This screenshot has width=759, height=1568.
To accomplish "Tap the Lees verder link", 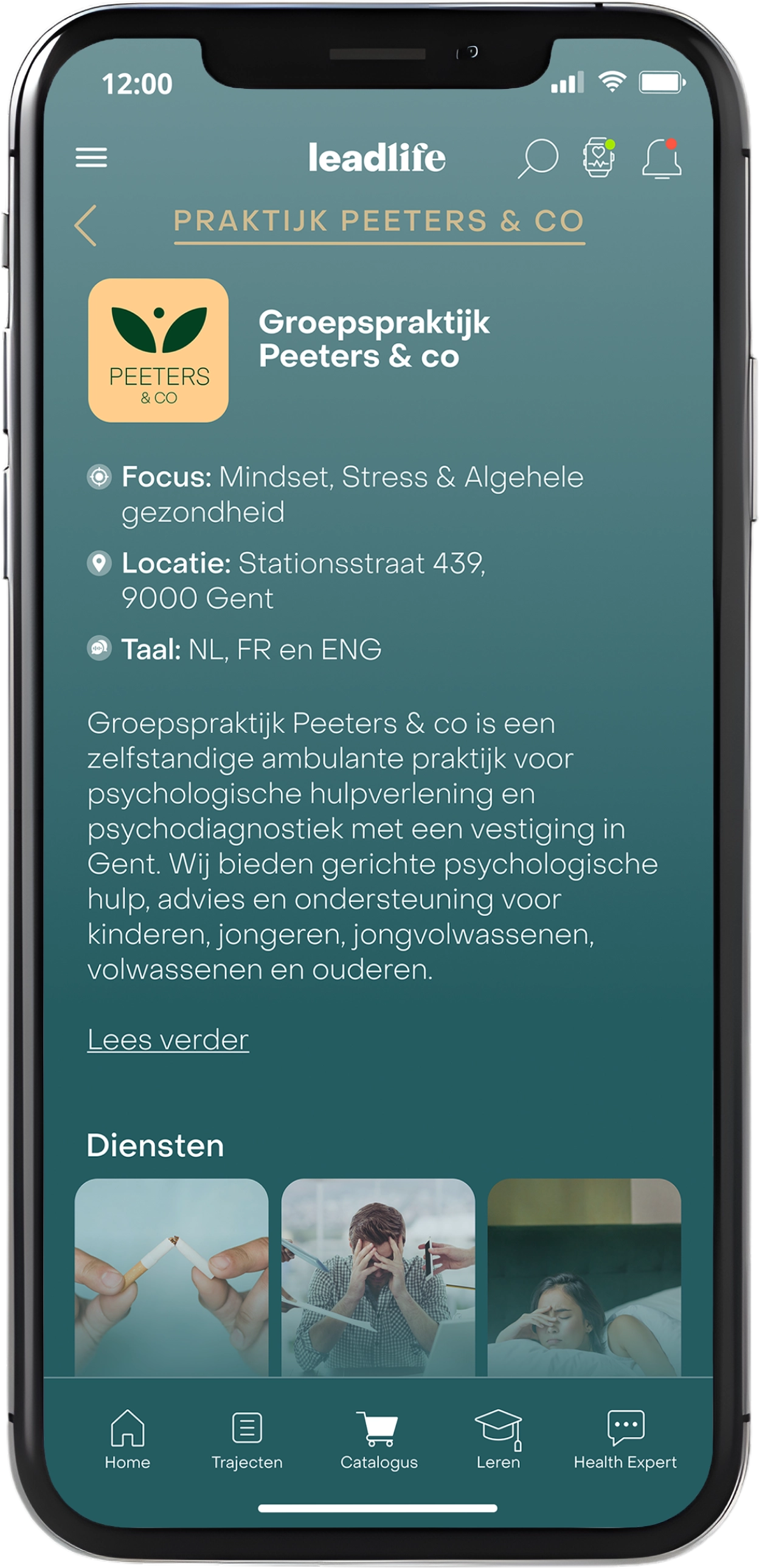I will [168, 1040].
